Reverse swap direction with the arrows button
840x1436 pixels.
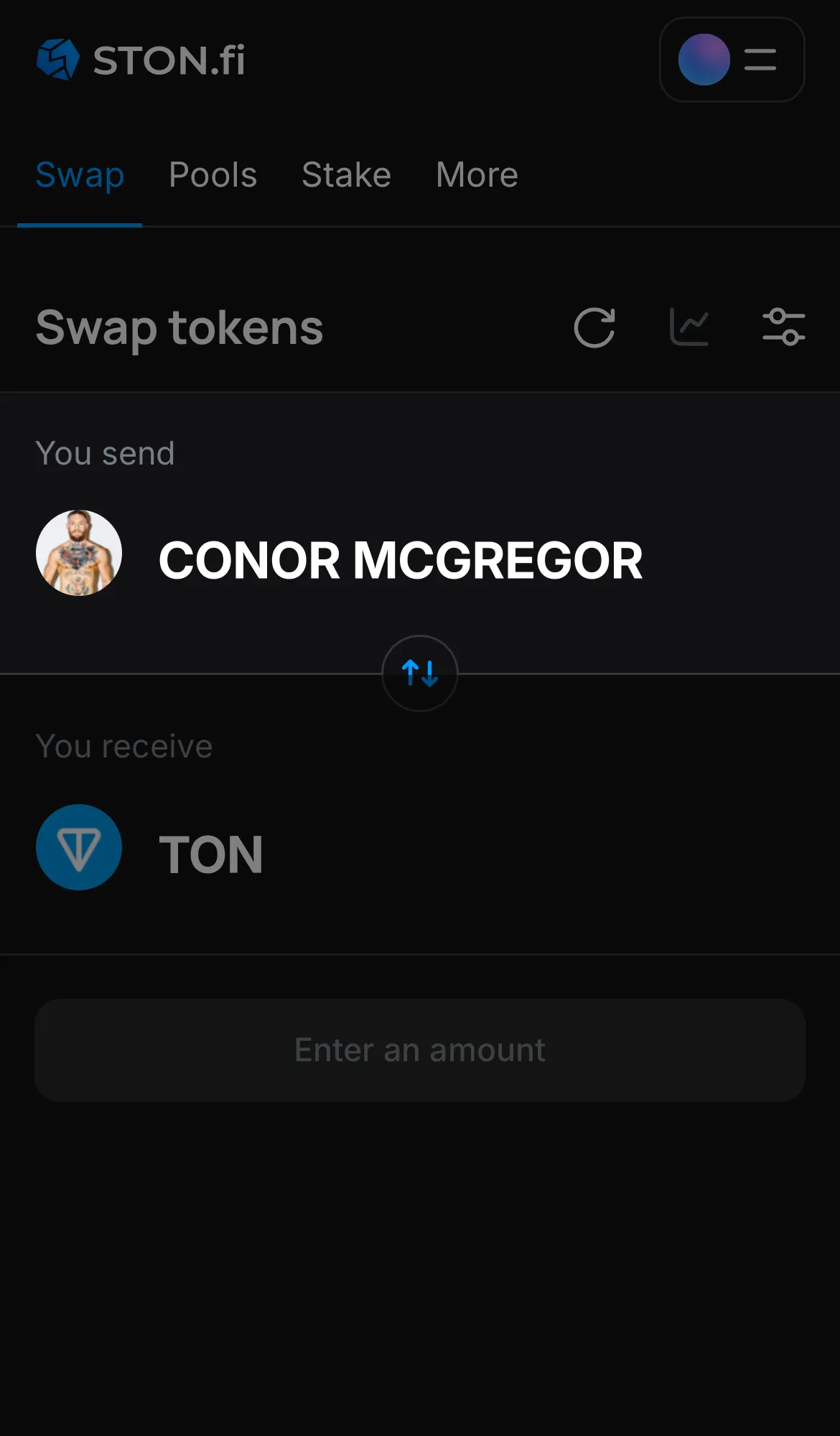419,674
